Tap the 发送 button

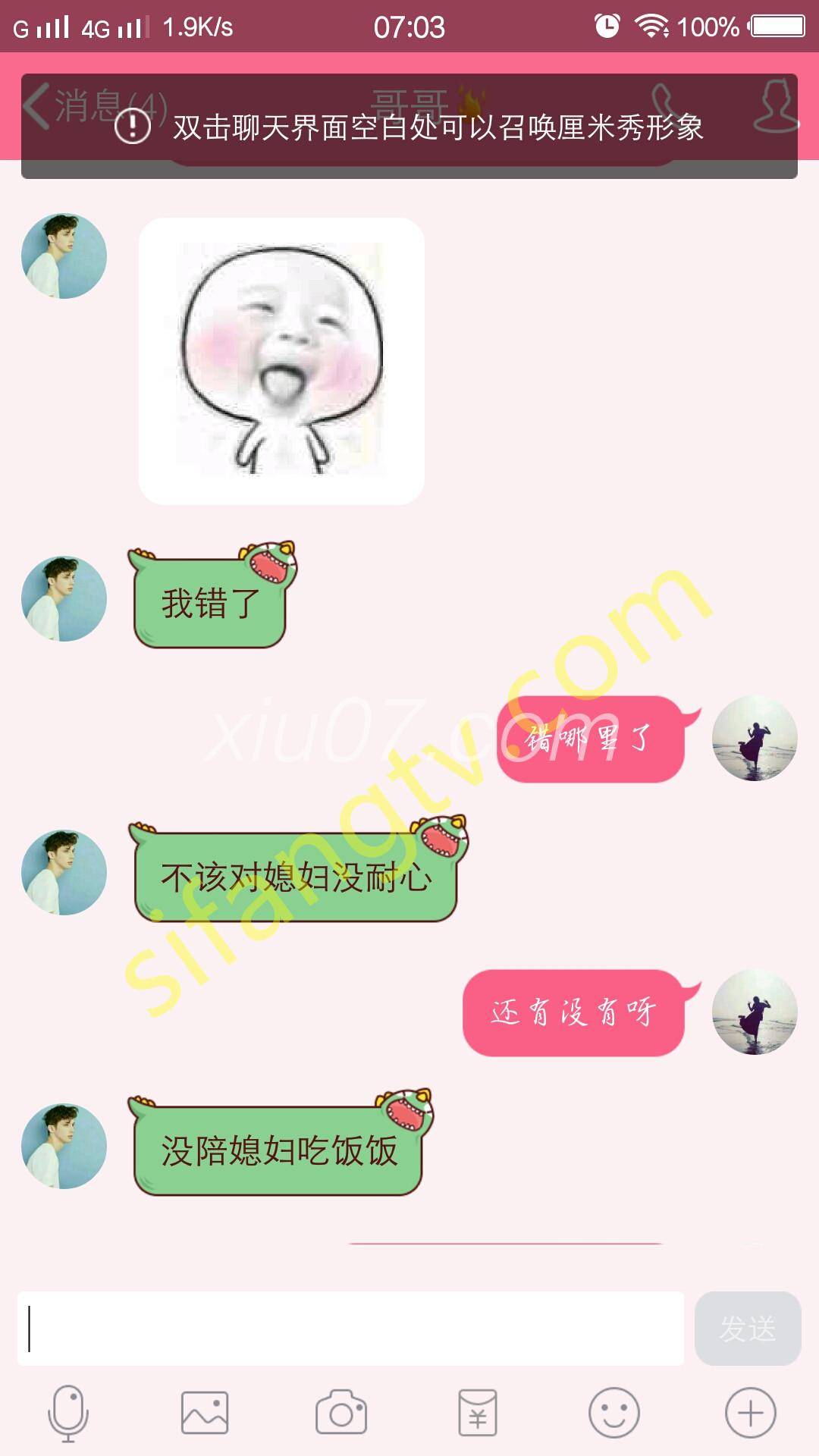point(748,1329)
